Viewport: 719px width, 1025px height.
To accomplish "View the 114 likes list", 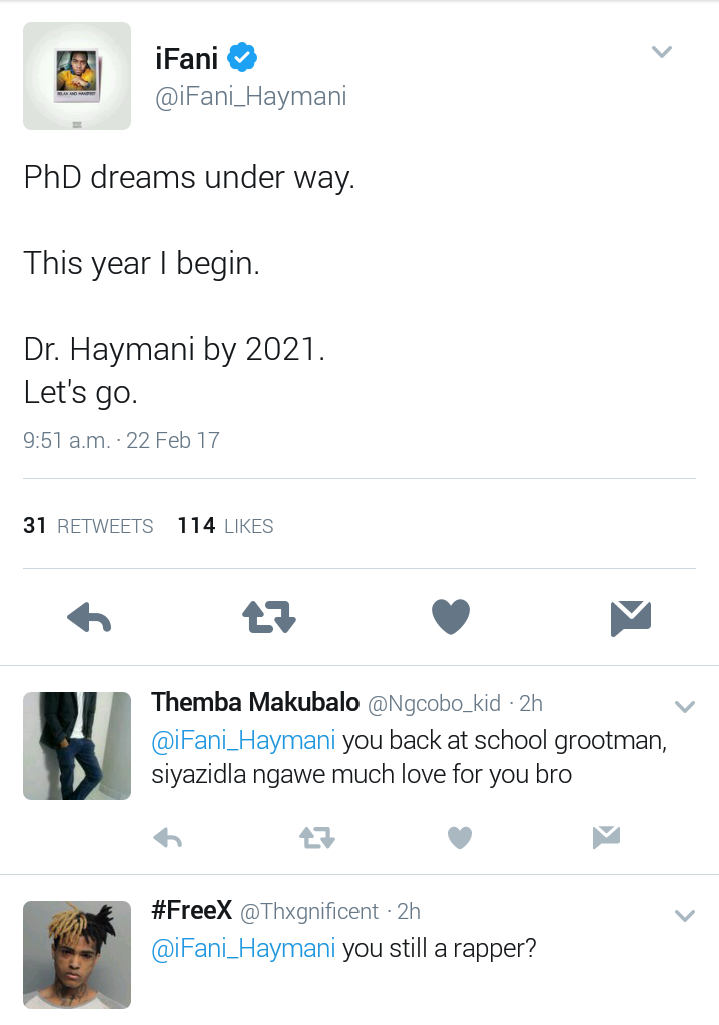I will pyautogui.click(x=226, y=526).
